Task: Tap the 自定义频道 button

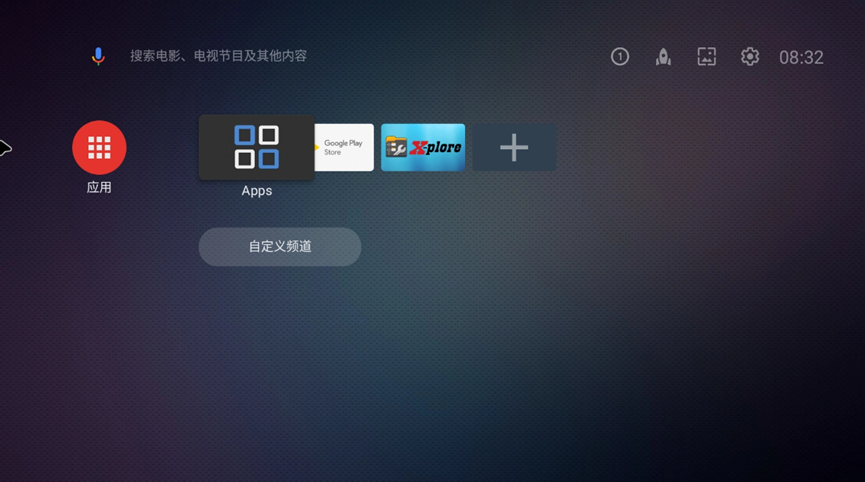Action: pos(280,246)
